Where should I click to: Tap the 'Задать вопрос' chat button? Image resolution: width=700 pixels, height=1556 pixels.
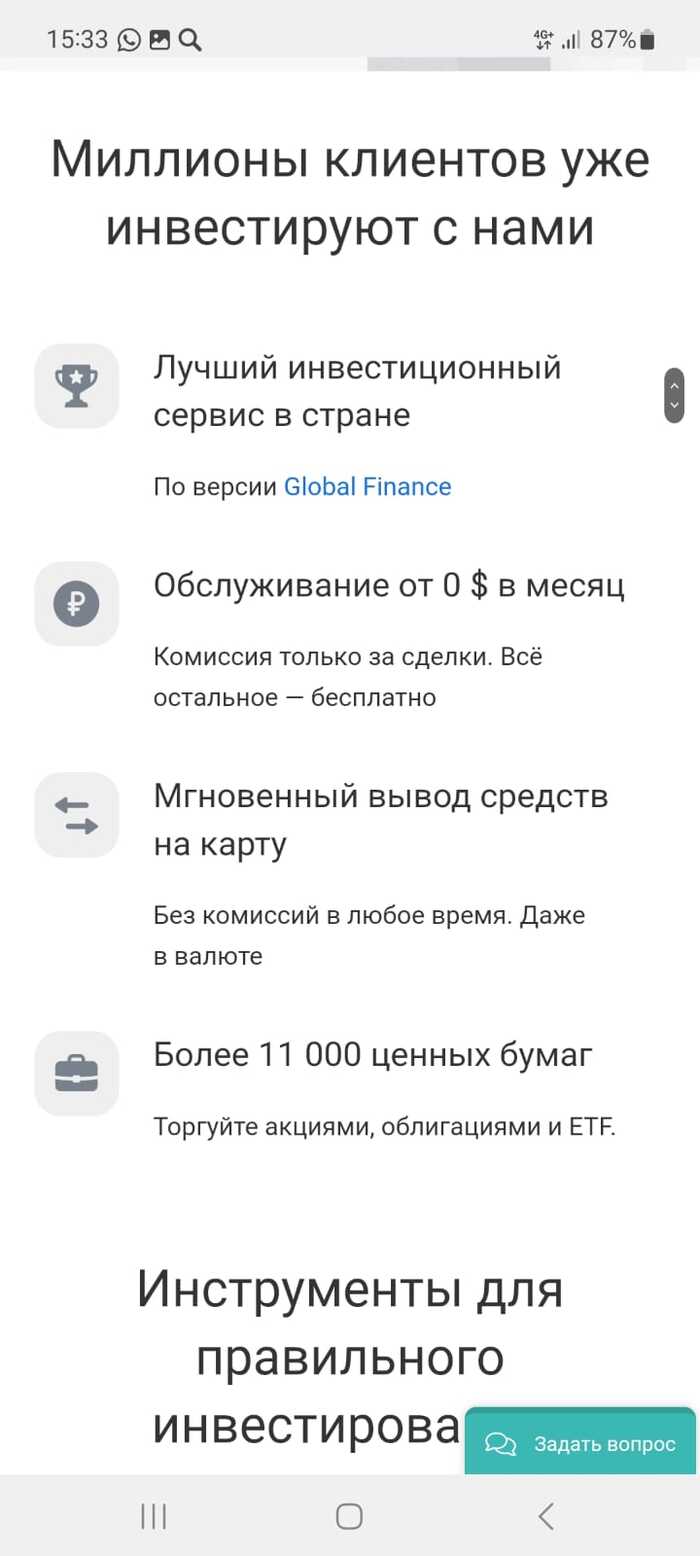point(580,1443)
